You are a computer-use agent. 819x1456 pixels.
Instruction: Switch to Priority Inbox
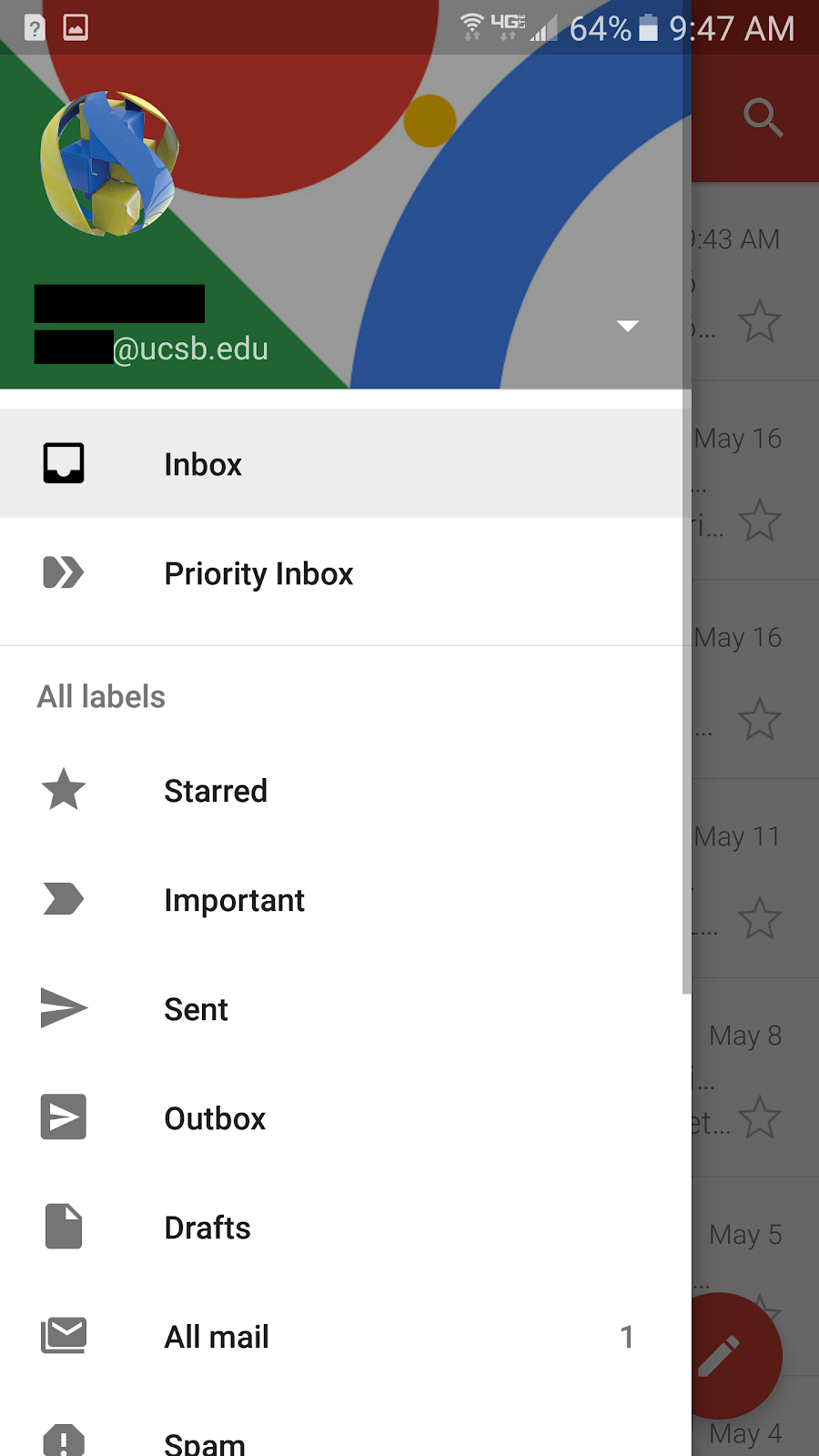[x=258, y=573]
